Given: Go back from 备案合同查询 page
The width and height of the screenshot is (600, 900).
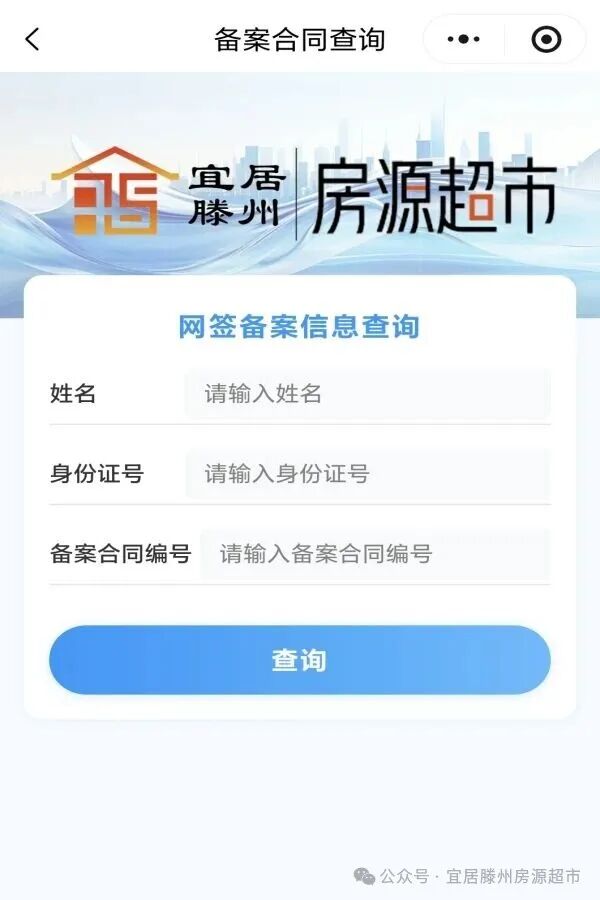Looking at the screenshot, I should (32, 40).
